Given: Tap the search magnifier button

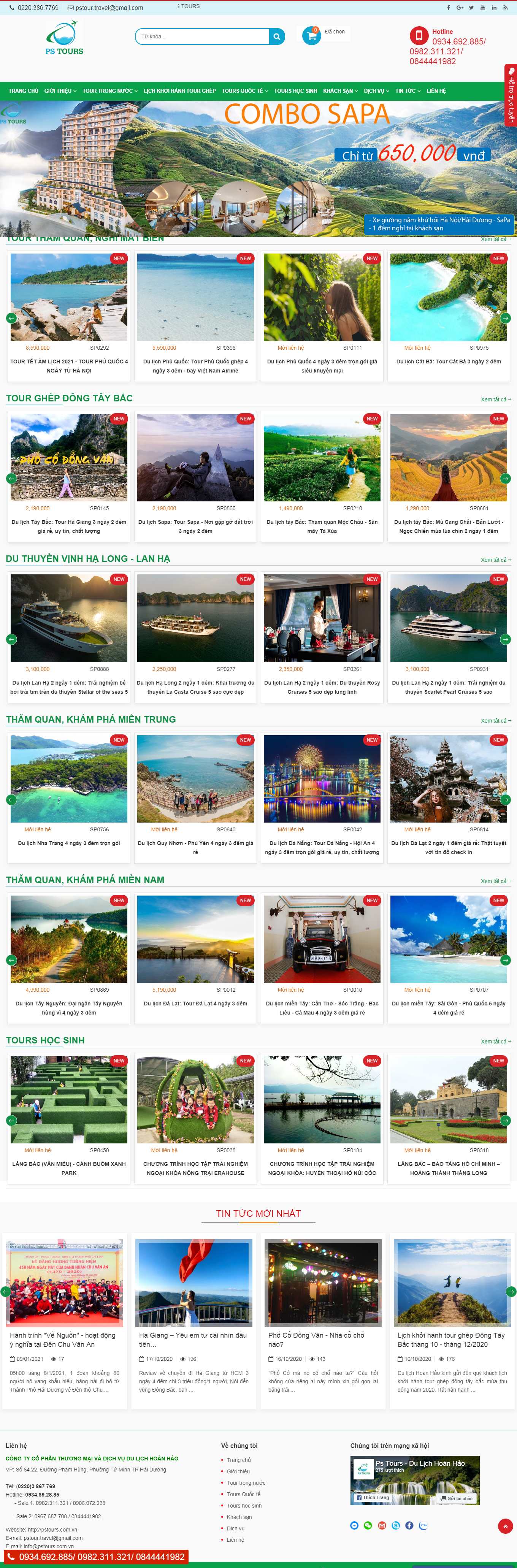Looking at the screenshot, I should [276, 36].
